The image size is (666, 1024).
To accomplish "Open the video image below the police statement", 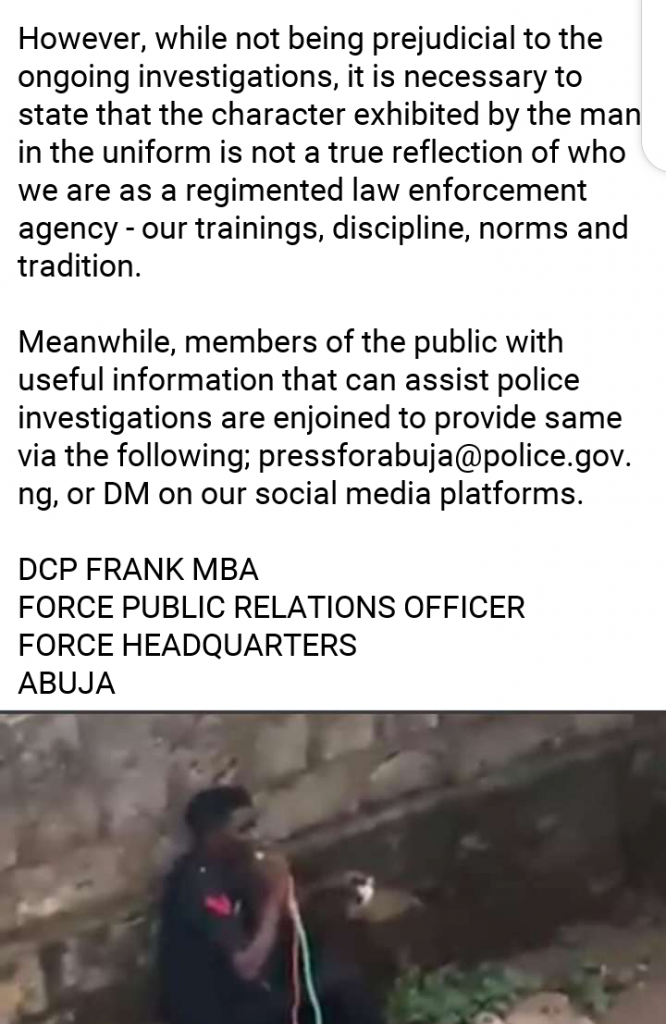I will pyautogui.click(x=333, y=867).
